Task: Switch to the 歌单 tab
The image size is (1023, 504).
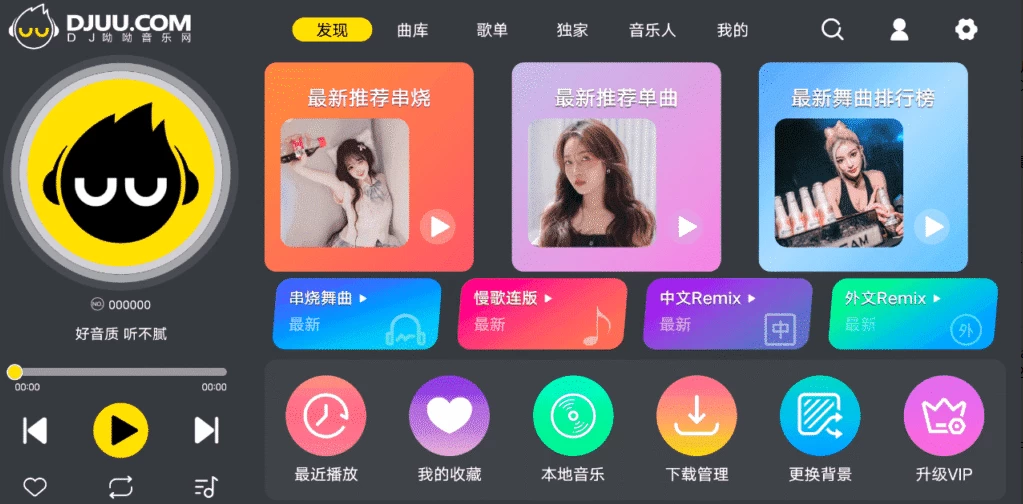Action: [x=492, y=30]
